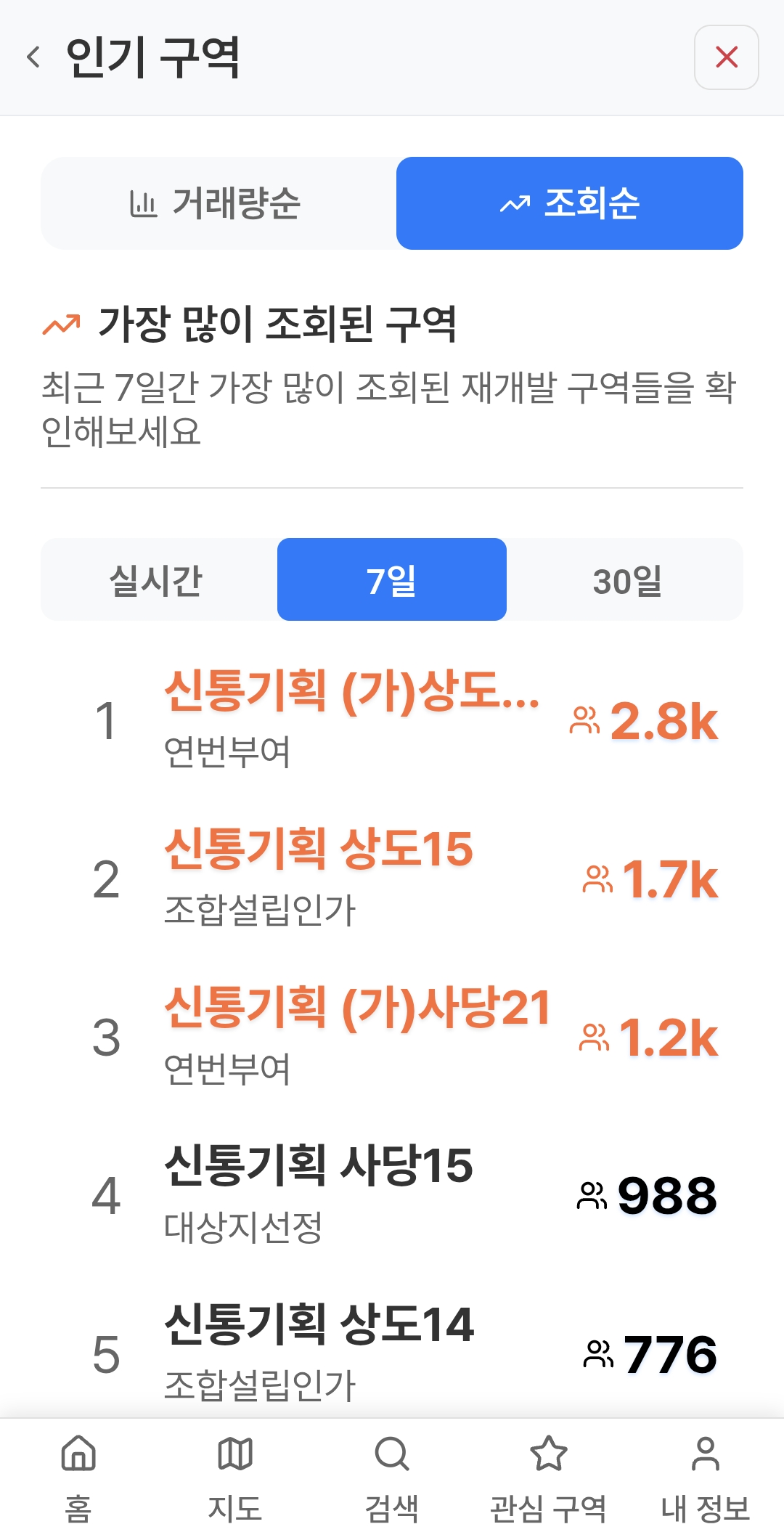This screenshot has width=784, height=1540.
Task: Select the 조회순 tab
Action: pos(570,203)
